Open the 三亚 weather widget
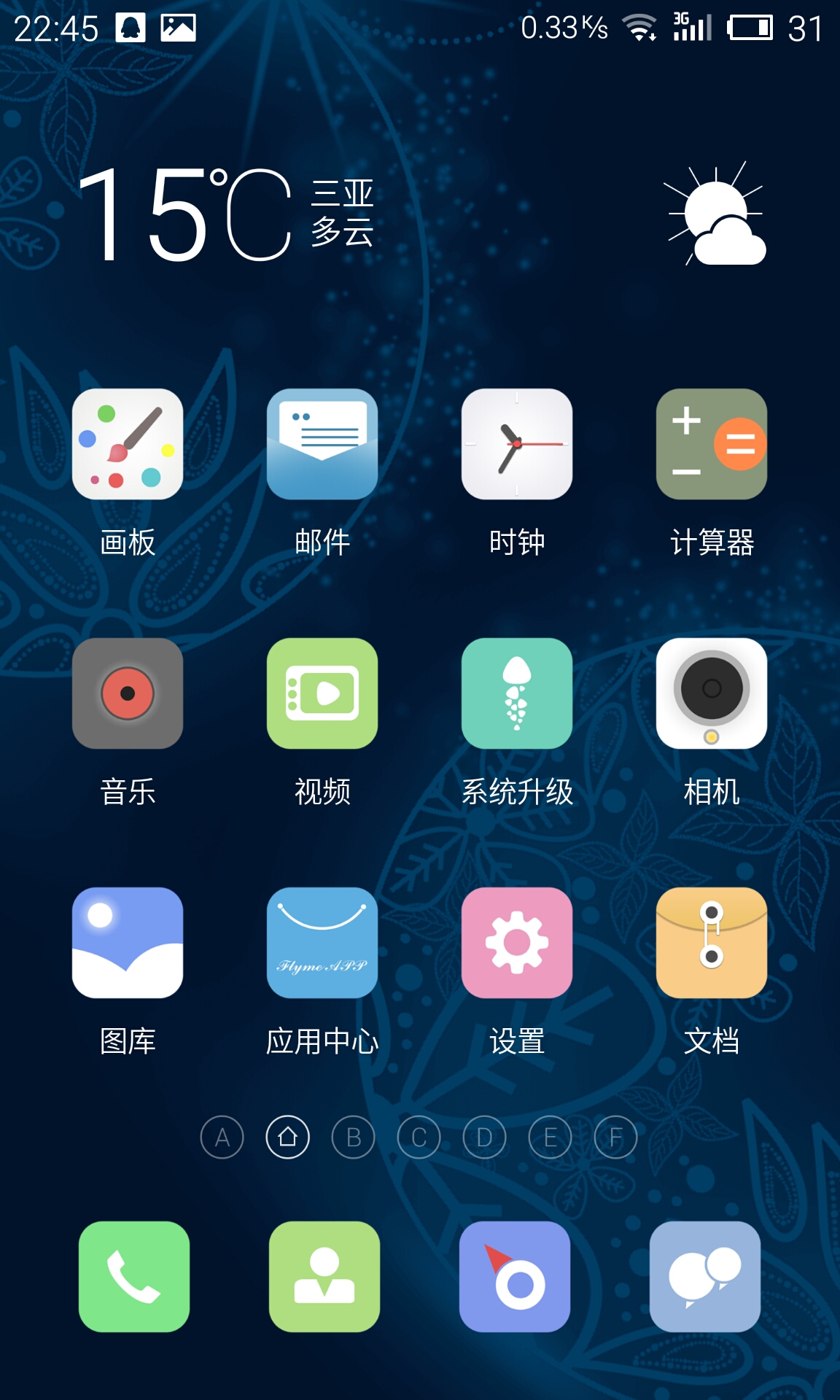 click(421, 213)
